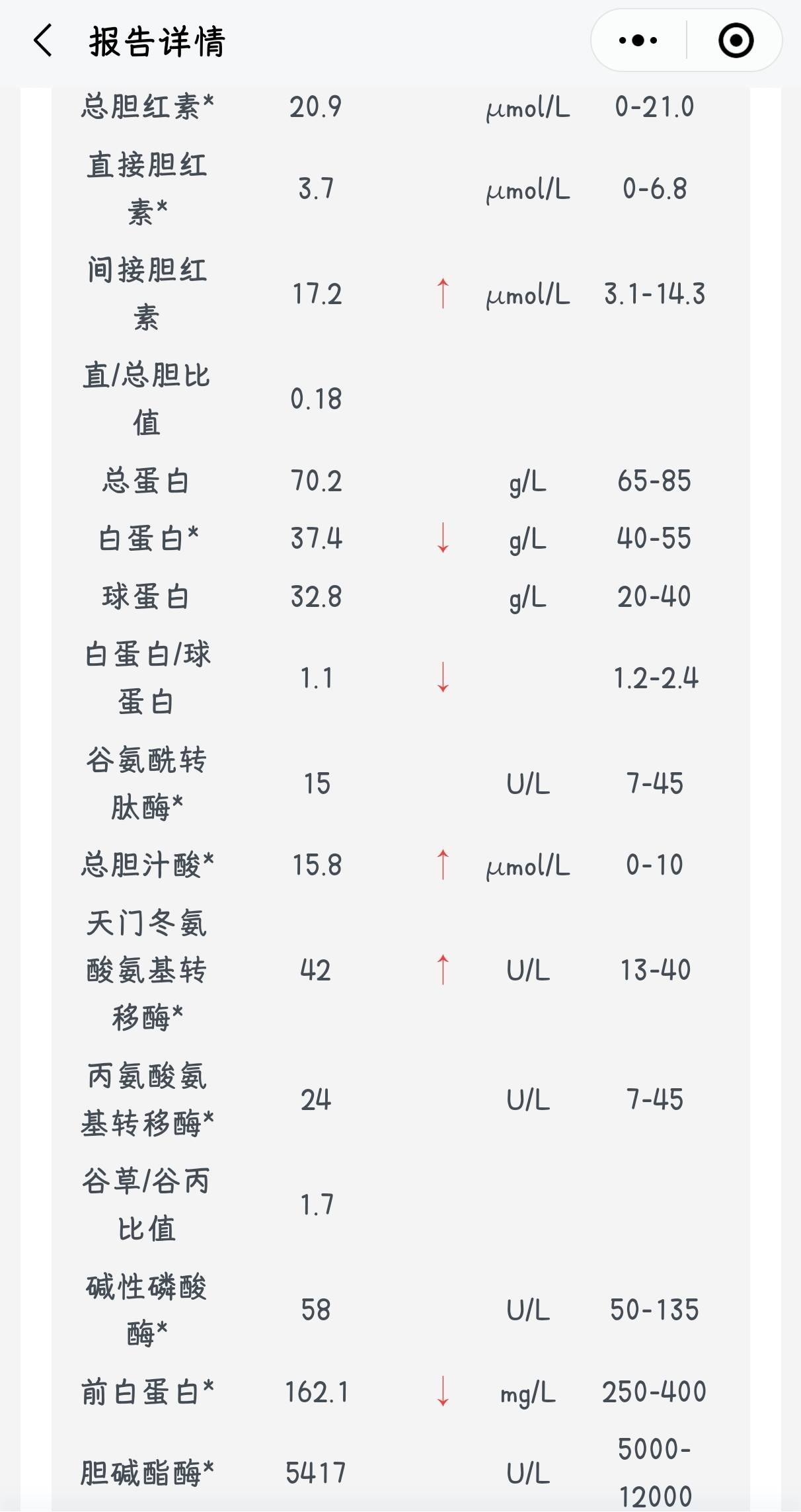Image resolution: width=801 pixels, height=1512 pixels.
Task: Click the red down arrow beside 白蛋白*
Action: pos(442,539)
